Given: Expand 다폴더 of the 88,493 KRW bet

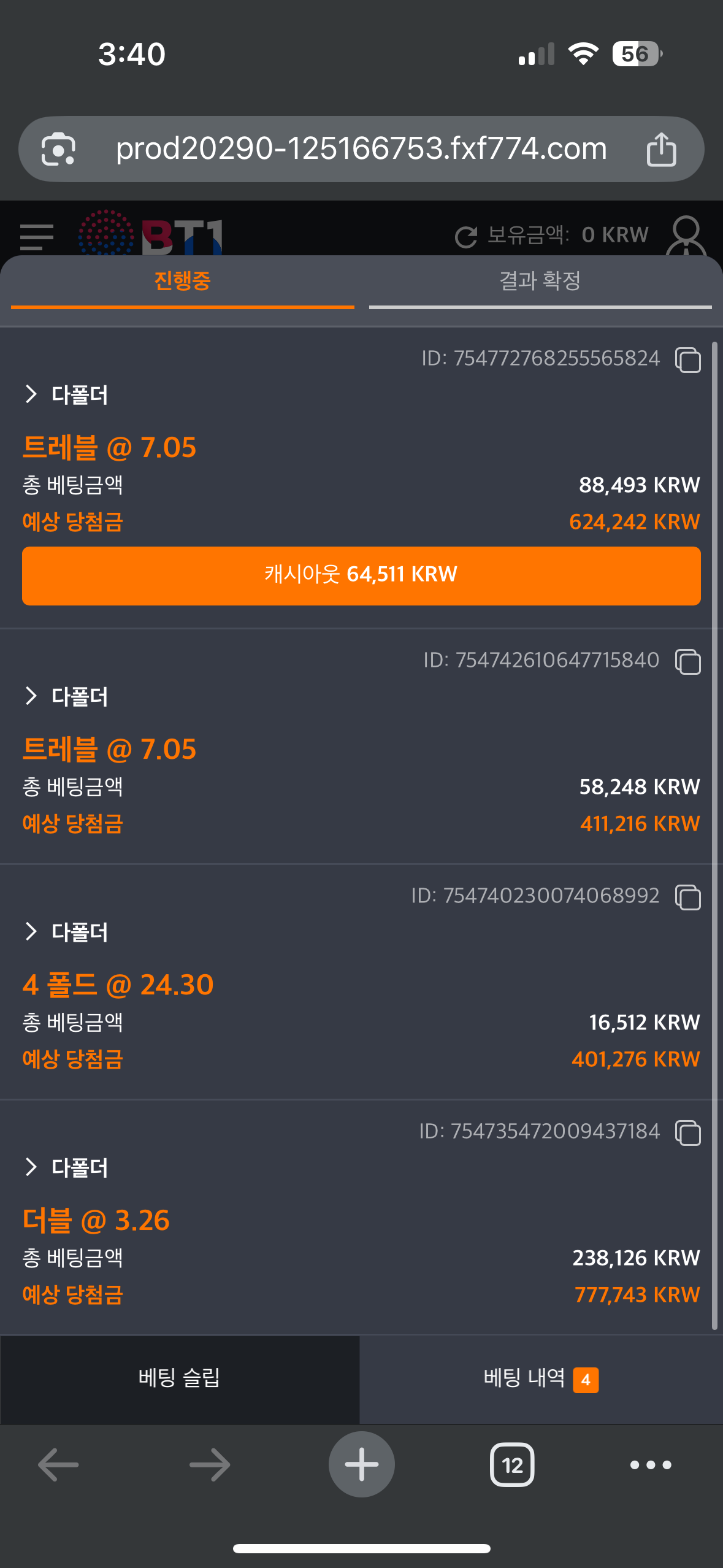Looking at the screenshot, I should 66,394.
